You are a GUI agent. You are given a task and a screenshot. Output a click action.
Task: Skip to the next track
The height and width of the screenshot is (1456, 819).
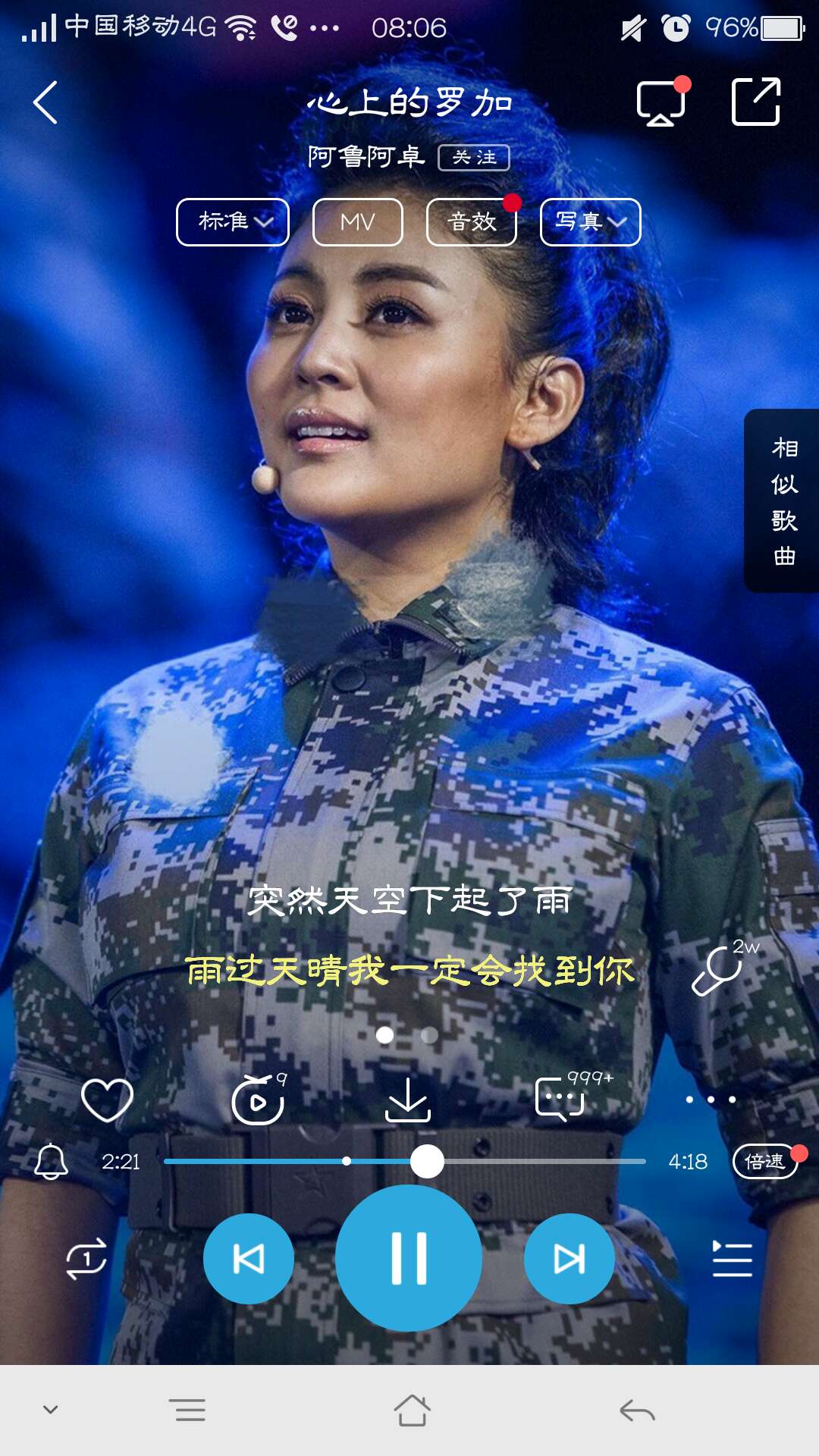point(570,1259)
